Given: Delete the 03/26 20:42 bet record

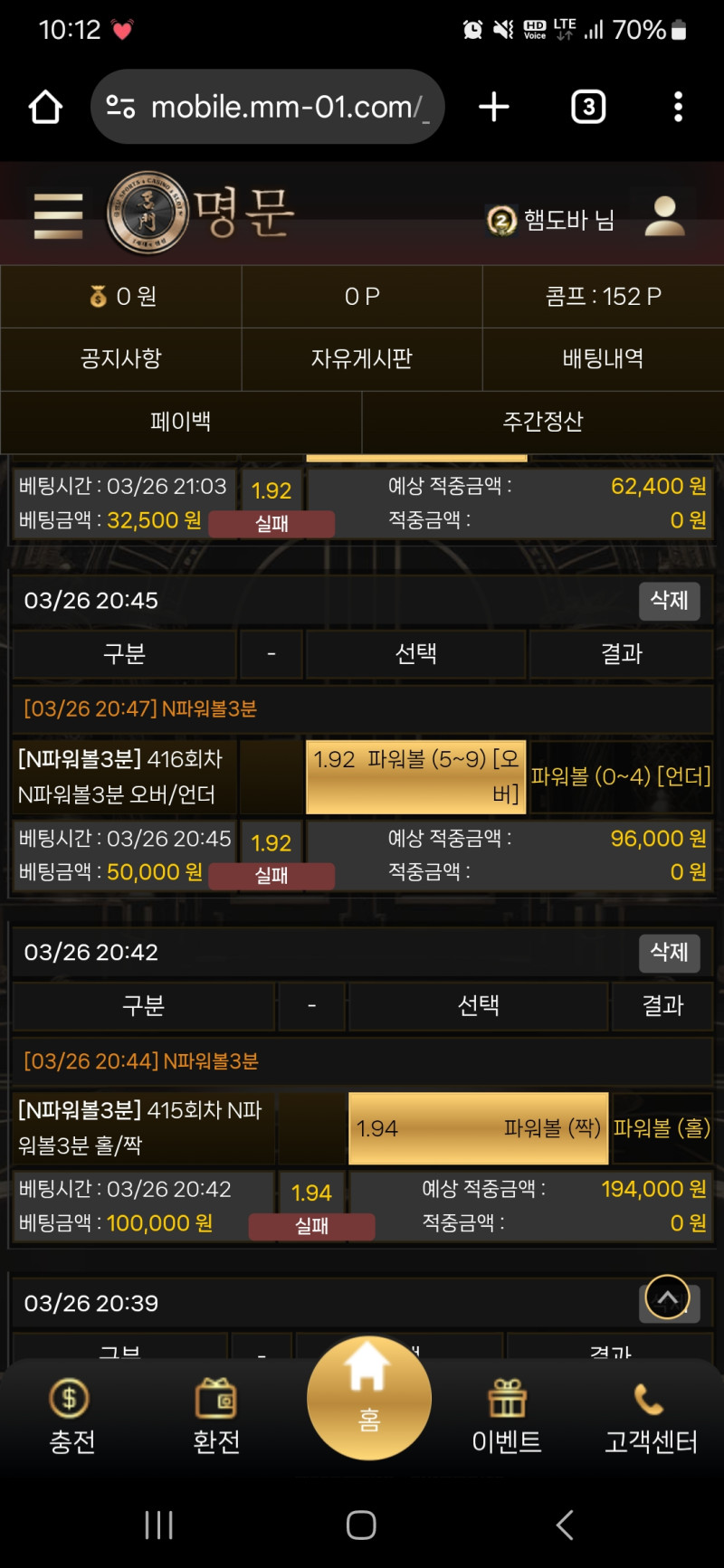Looking at the screenshot, I should click(669, 953).
